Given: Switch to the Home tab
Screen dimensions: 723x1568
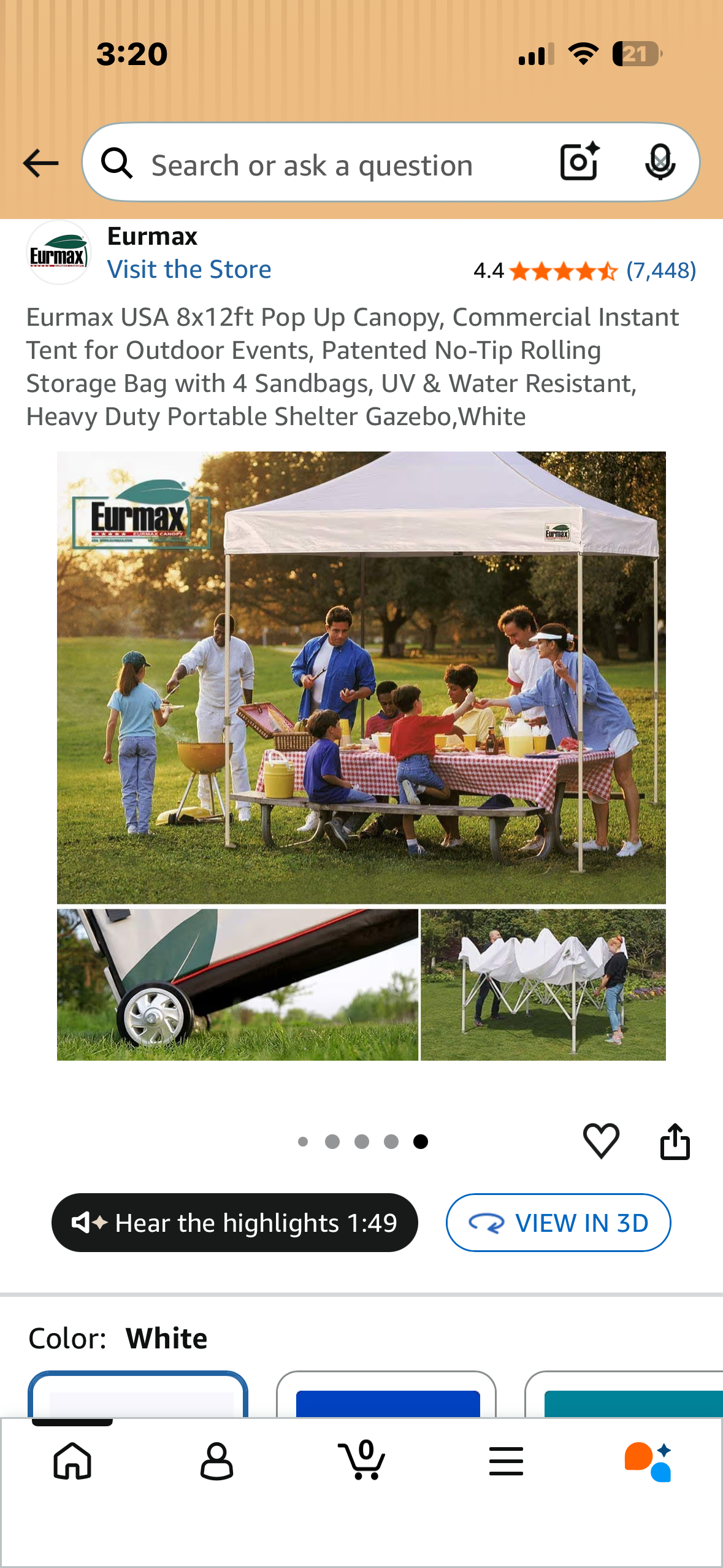Looking at the screenshot, I should click(x=72, y=1461).
